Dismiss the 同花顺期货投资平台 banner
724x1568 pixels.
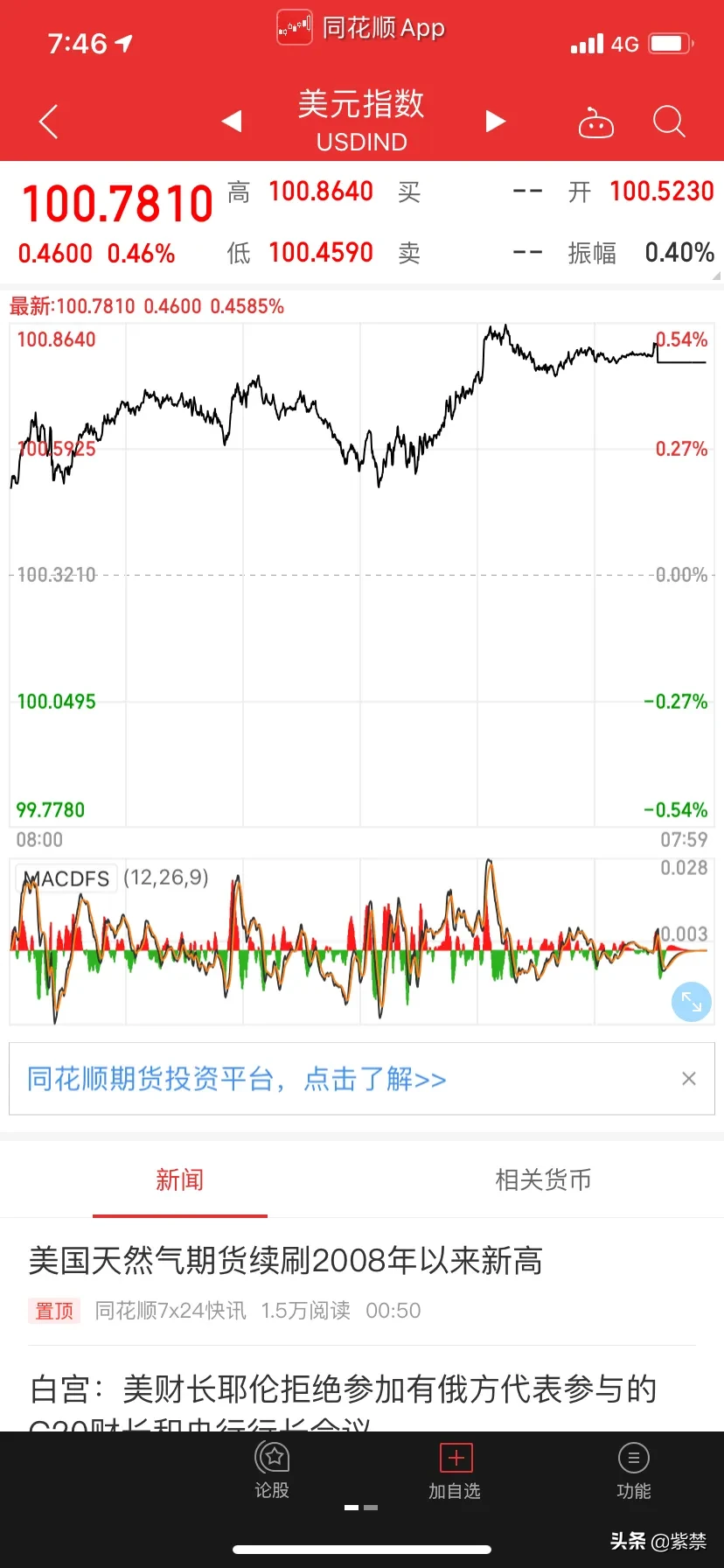(689, 1079)
